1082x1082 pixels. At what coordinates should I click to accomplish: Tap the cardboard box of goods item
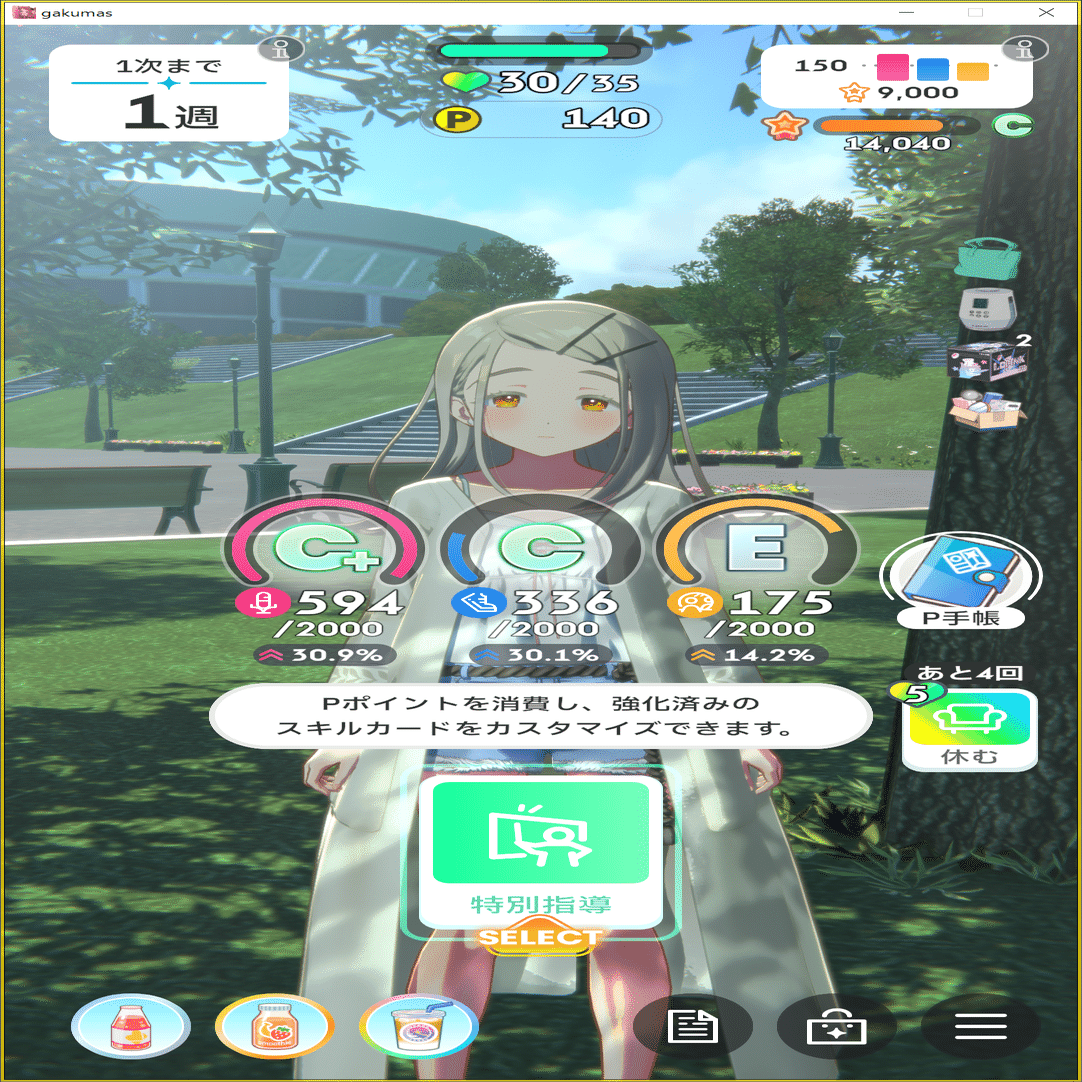coord(987,410)
